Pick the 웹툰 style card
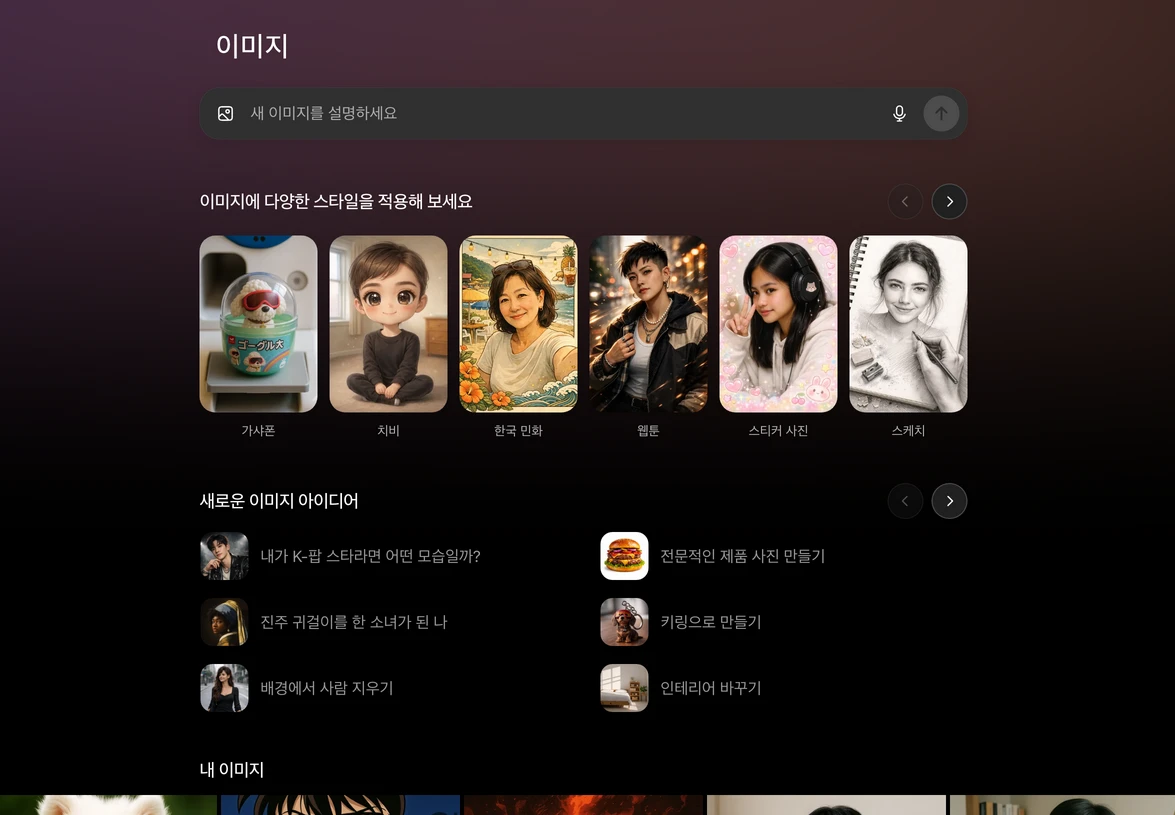Viewport: 1175px width, 815px height. pyautogui.click(x=648, y=324)
